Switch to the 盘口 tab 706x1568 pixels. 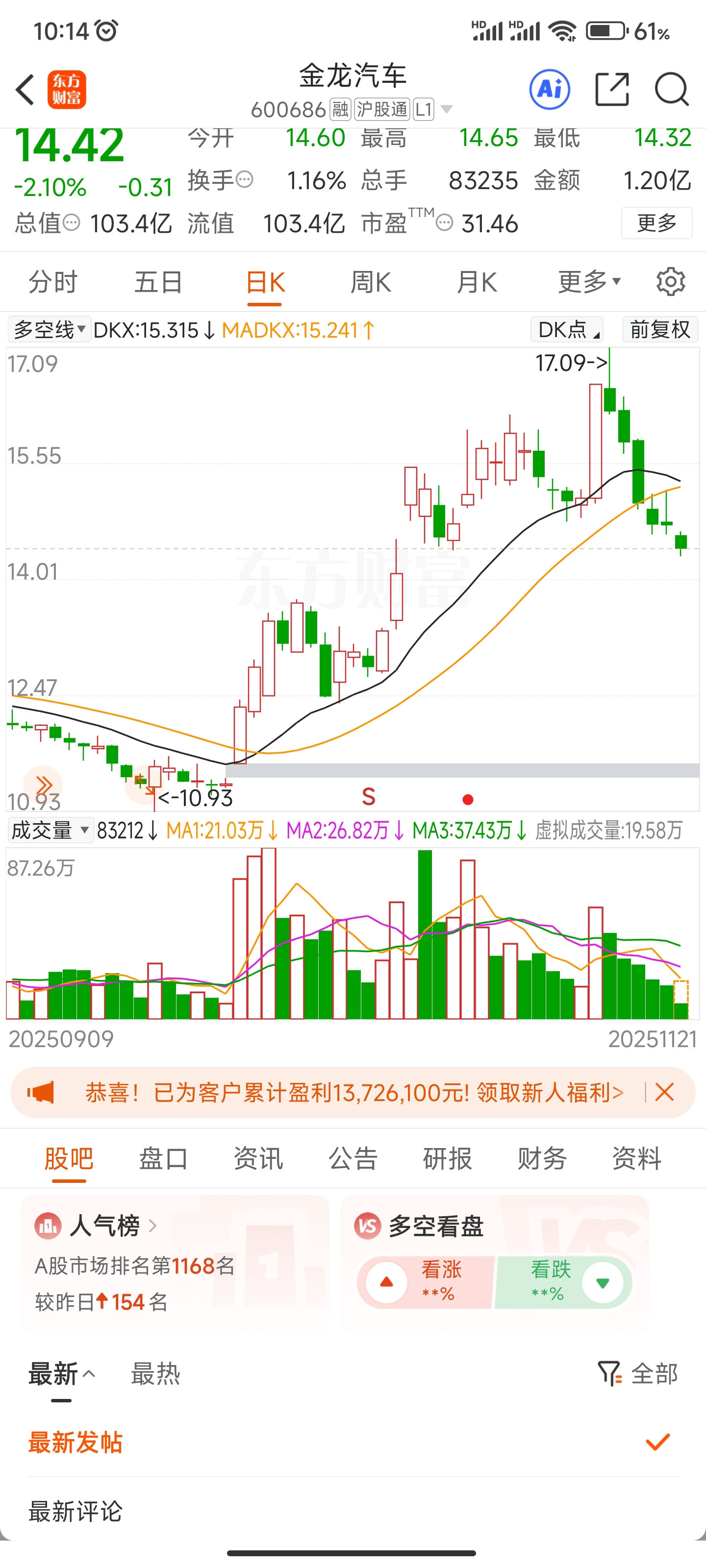tap(163, 1158)
